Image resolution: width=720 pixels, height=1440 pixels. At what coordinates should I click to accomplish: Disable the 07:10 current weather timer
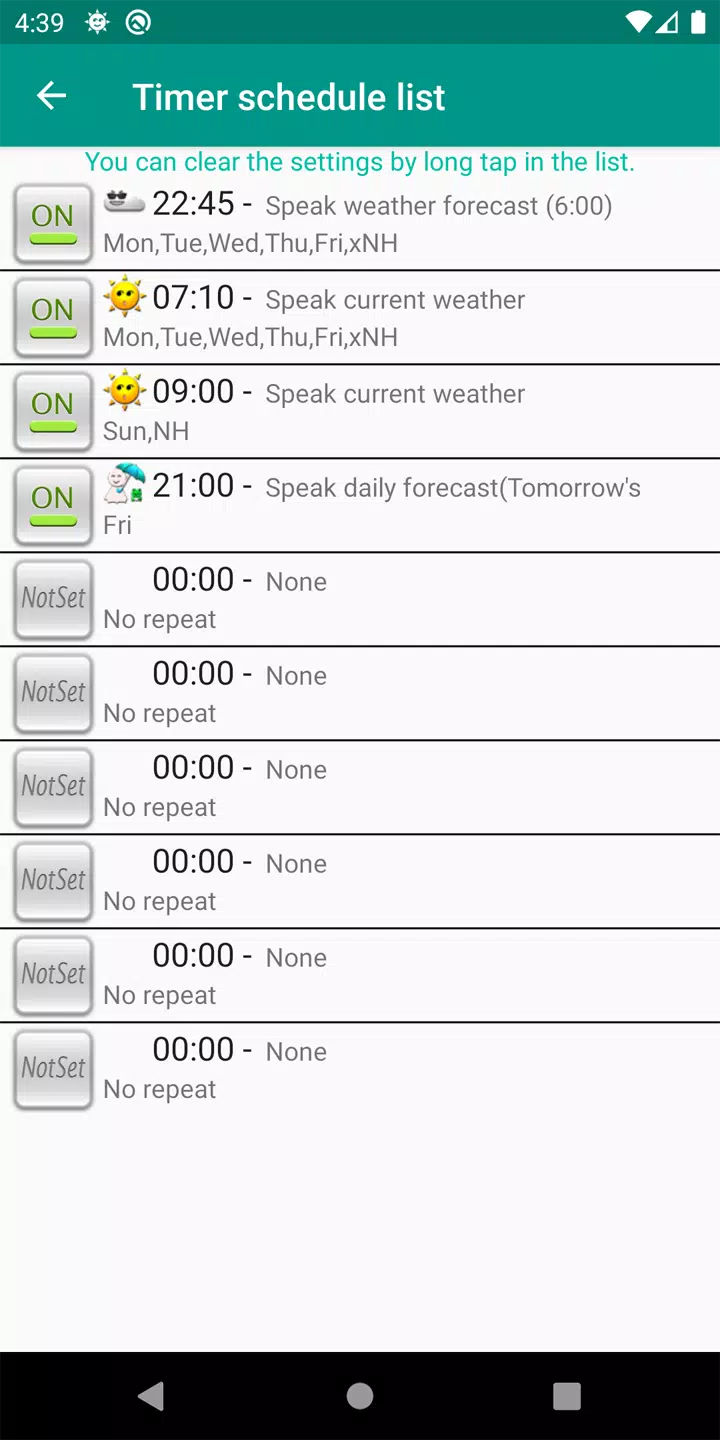52,317
